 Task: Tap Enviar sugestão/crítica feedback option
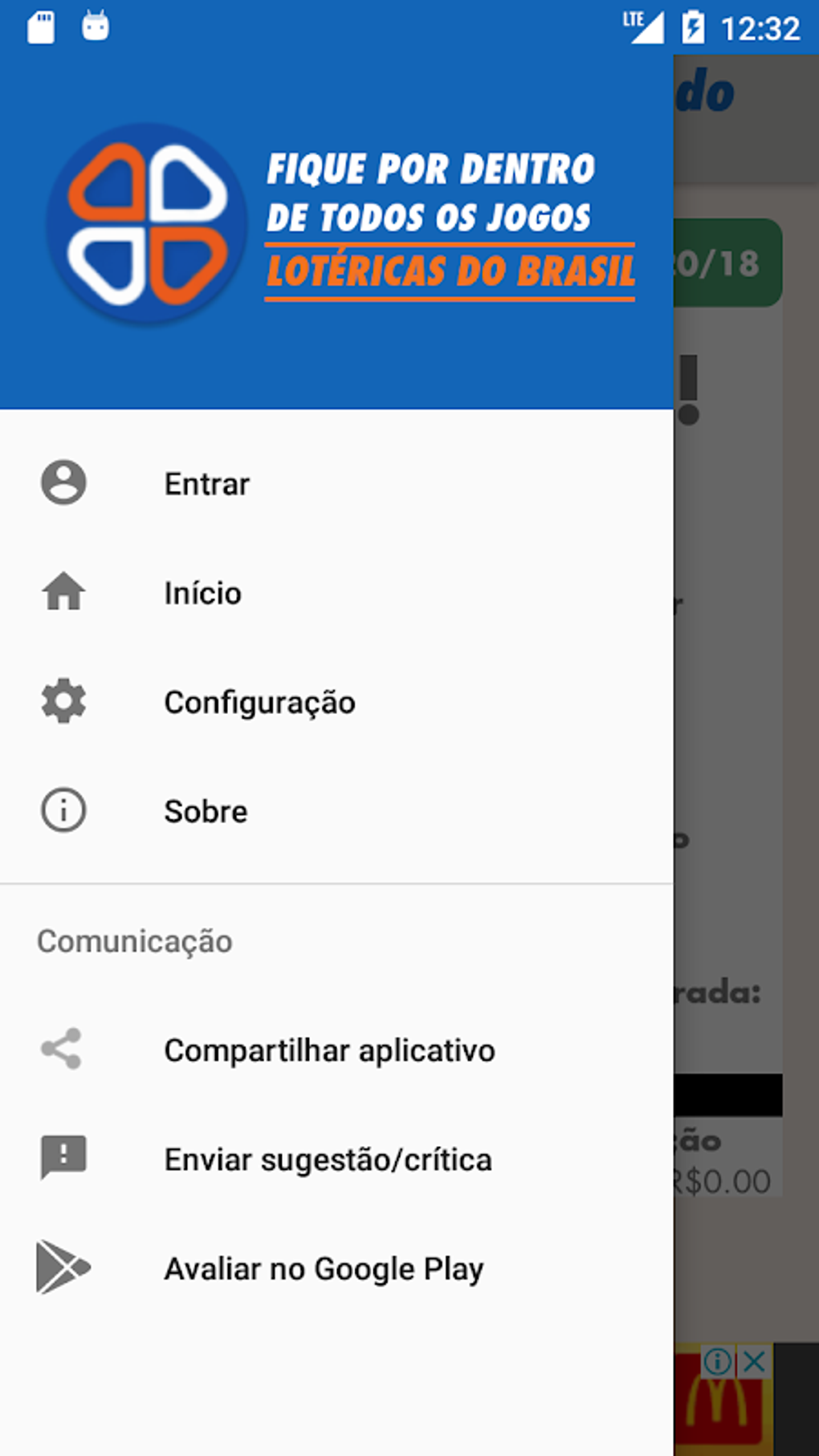tap(328, 1160)
